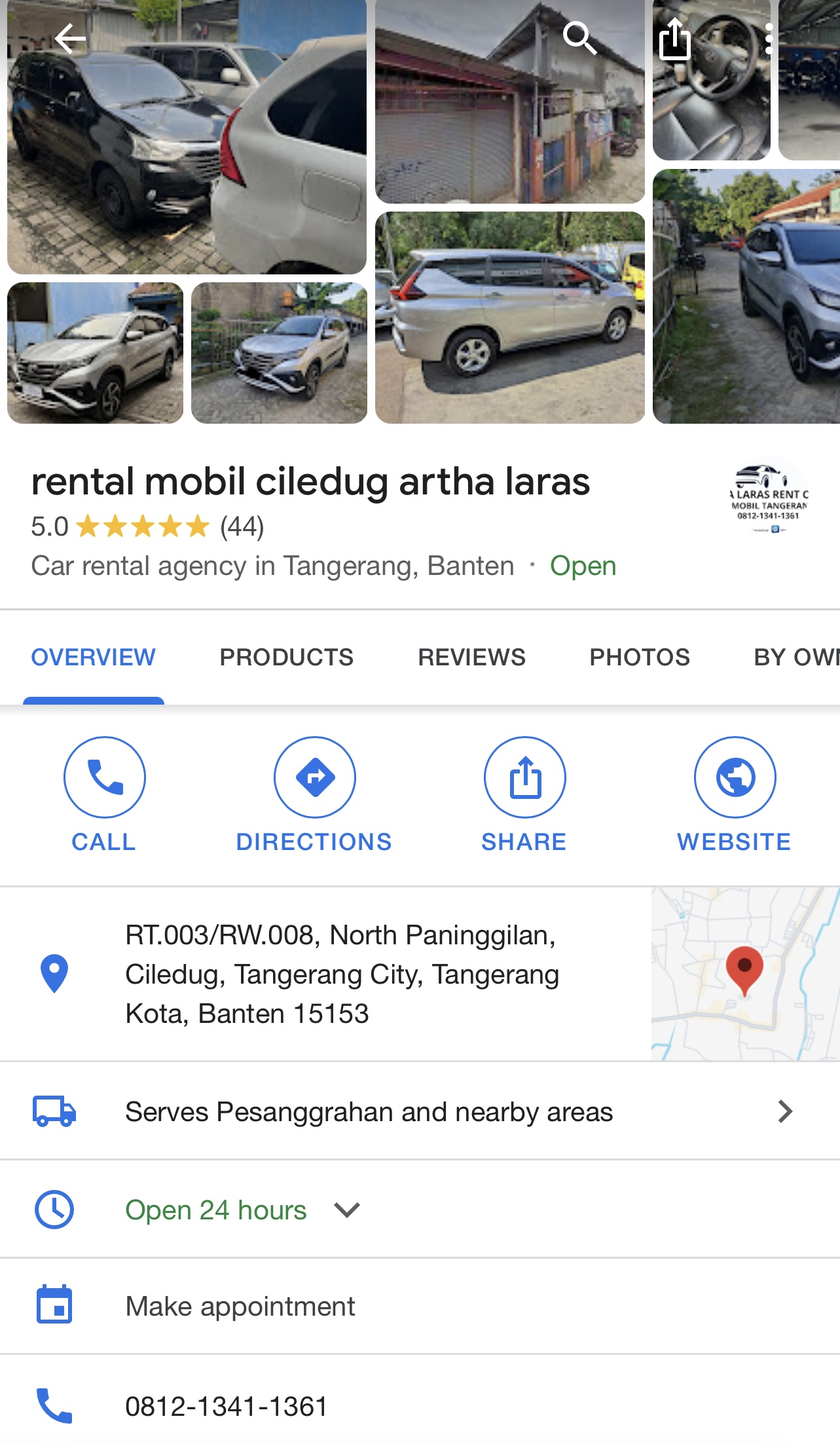Select the Overview tab
This screenshot has width=840, height=1444.
[x=94, y=657]
